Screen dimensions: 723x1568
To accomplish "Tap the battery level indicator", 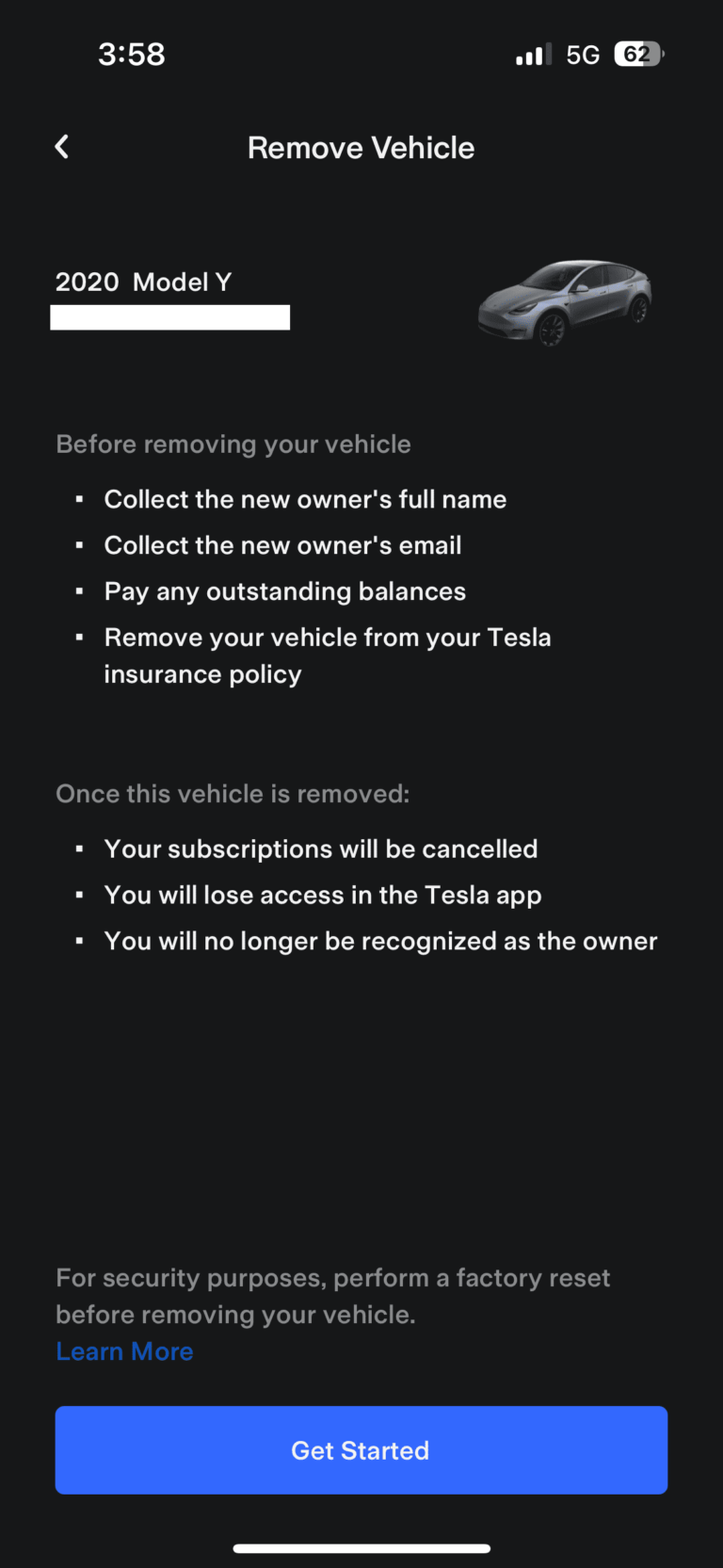I will tap(638, 54).
